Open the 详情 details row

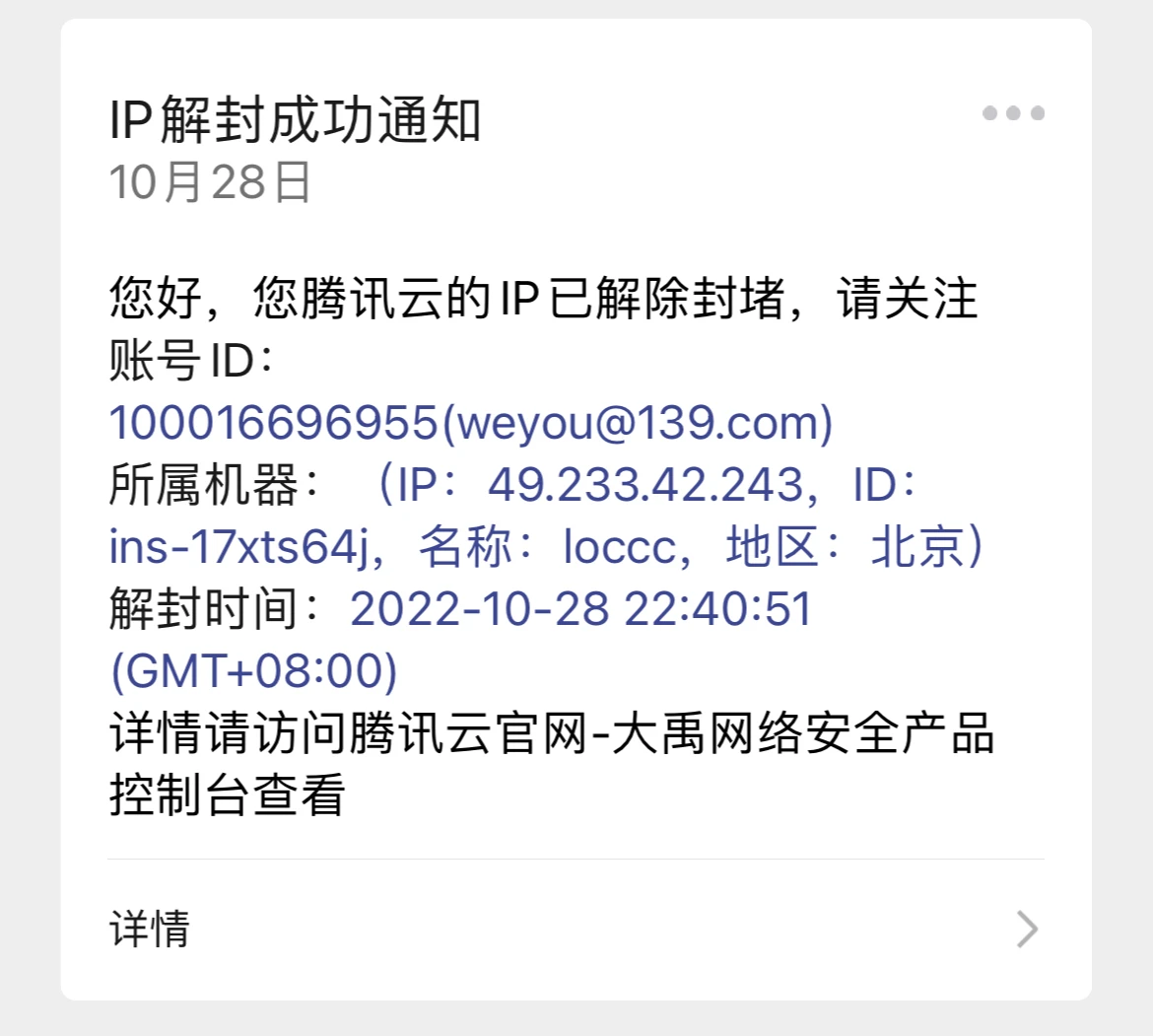coord(576,929)
